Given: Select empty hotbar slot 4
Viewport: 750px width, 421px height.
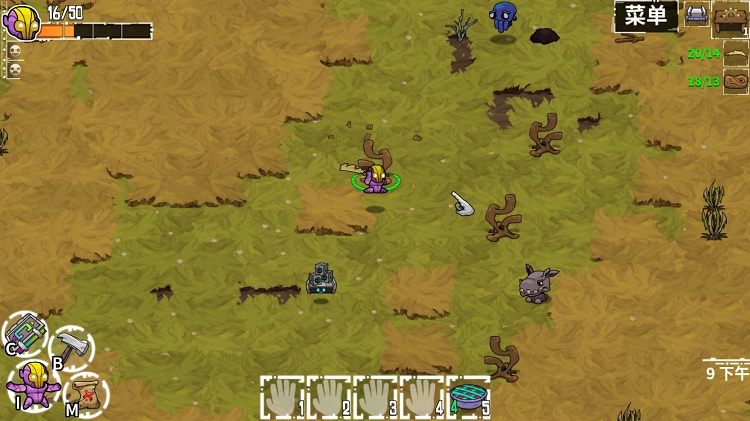Looking at the screenshot, I should (x=422, y=397).
